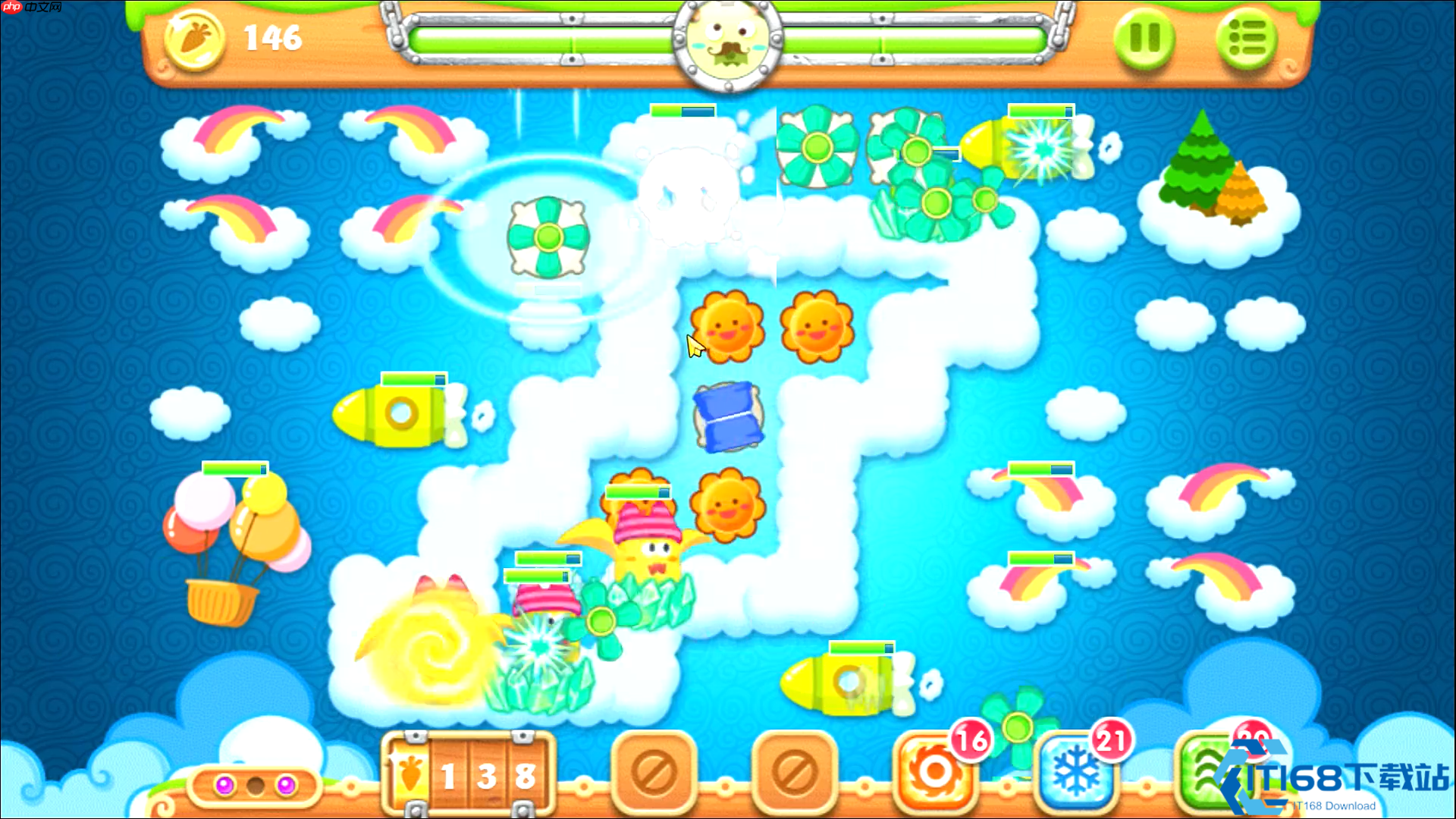Use the snowflake freeze skill costing 21
1456x819 pixels.
(x=1075, y=773)
